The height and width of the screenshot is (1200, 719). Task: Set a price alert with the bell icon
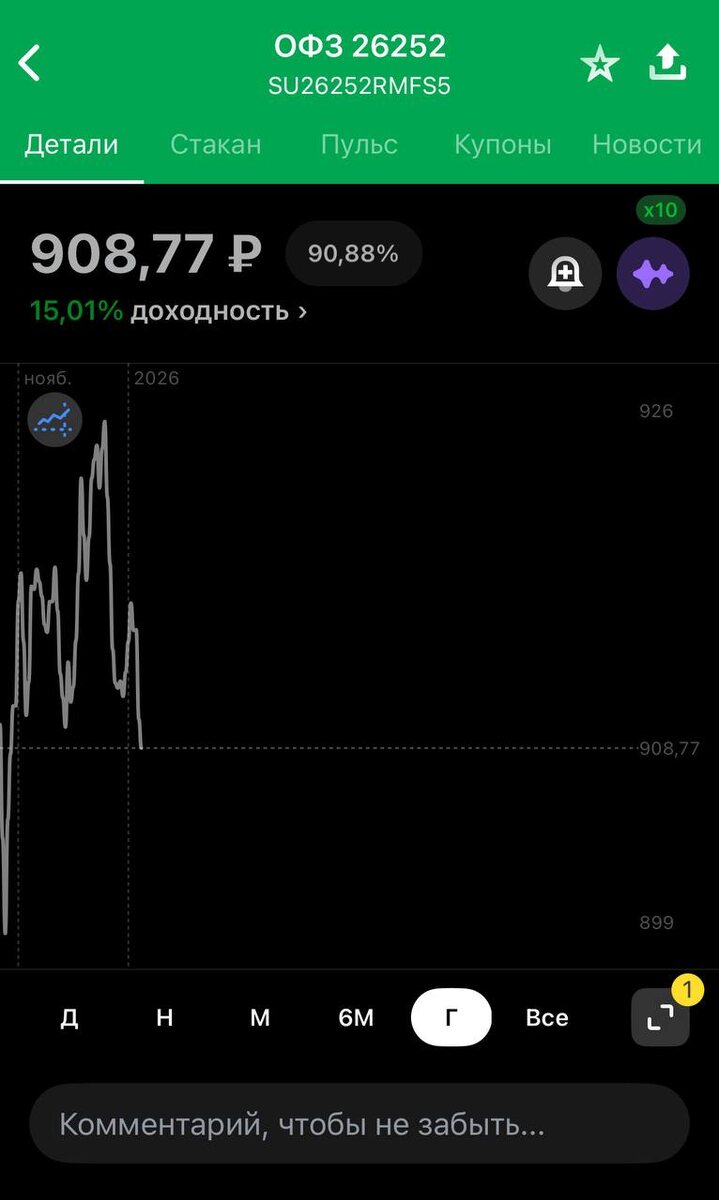click(x=565, y=274)
